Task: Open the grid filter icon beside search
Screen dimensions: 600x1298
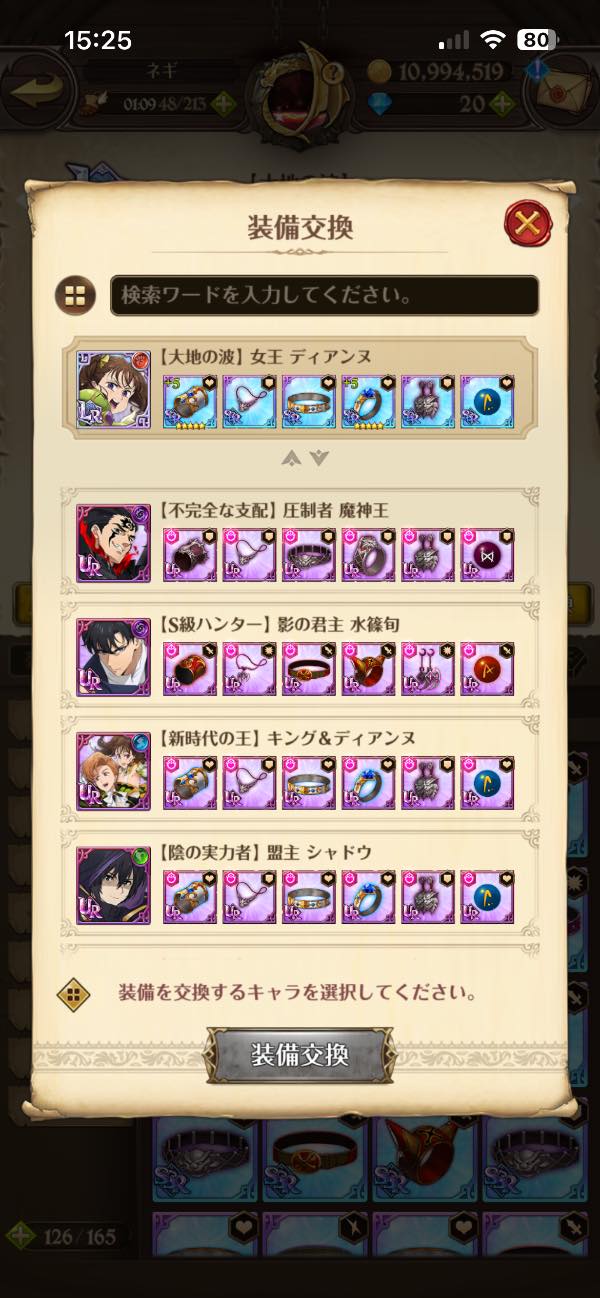Action: pos(76,296)
